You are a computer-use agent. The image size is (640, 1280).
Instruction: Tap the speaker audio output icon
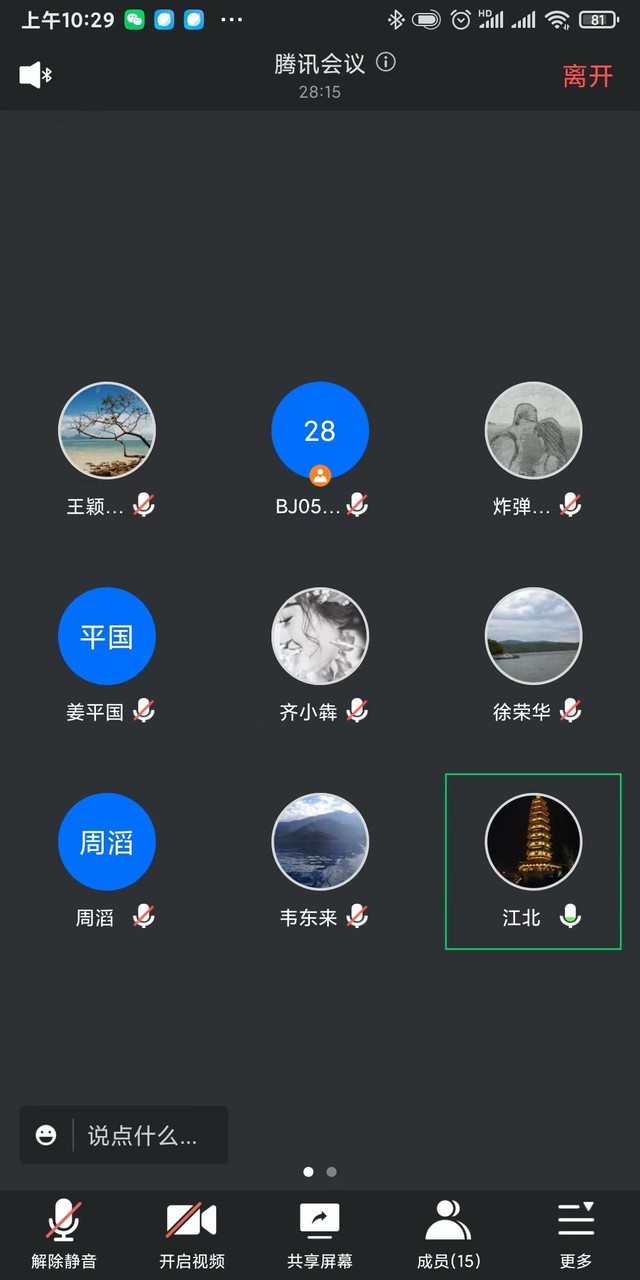(x=35, y=75)
